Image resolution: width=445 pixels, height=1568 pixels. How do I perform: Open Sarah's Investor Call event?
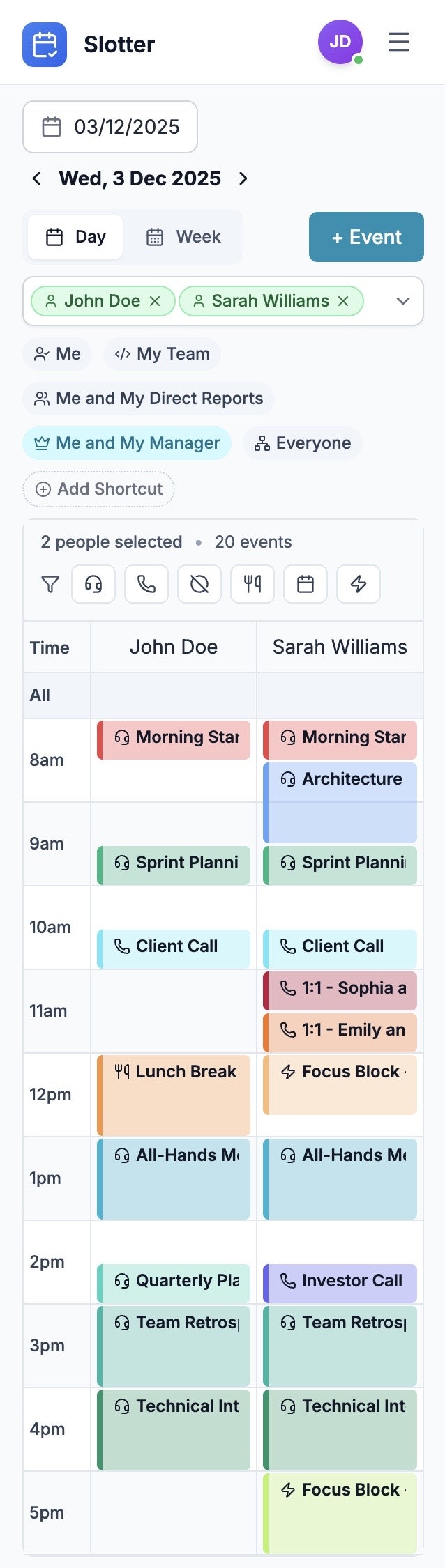340,1281
